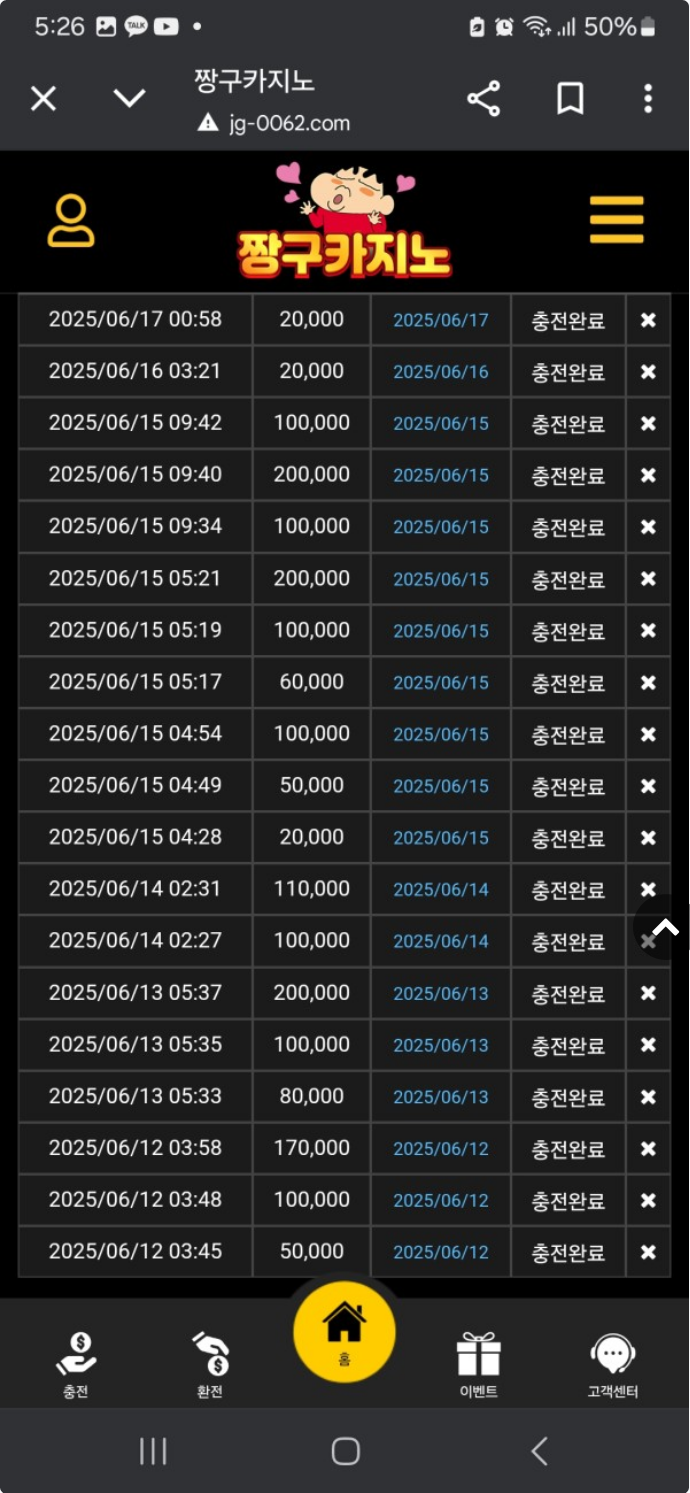Image resolution: width=690 pixels, height=1493 pixels.
Task: Remove the 2025/06/15 09:40 entry
Action: click(x=648, y=475)
